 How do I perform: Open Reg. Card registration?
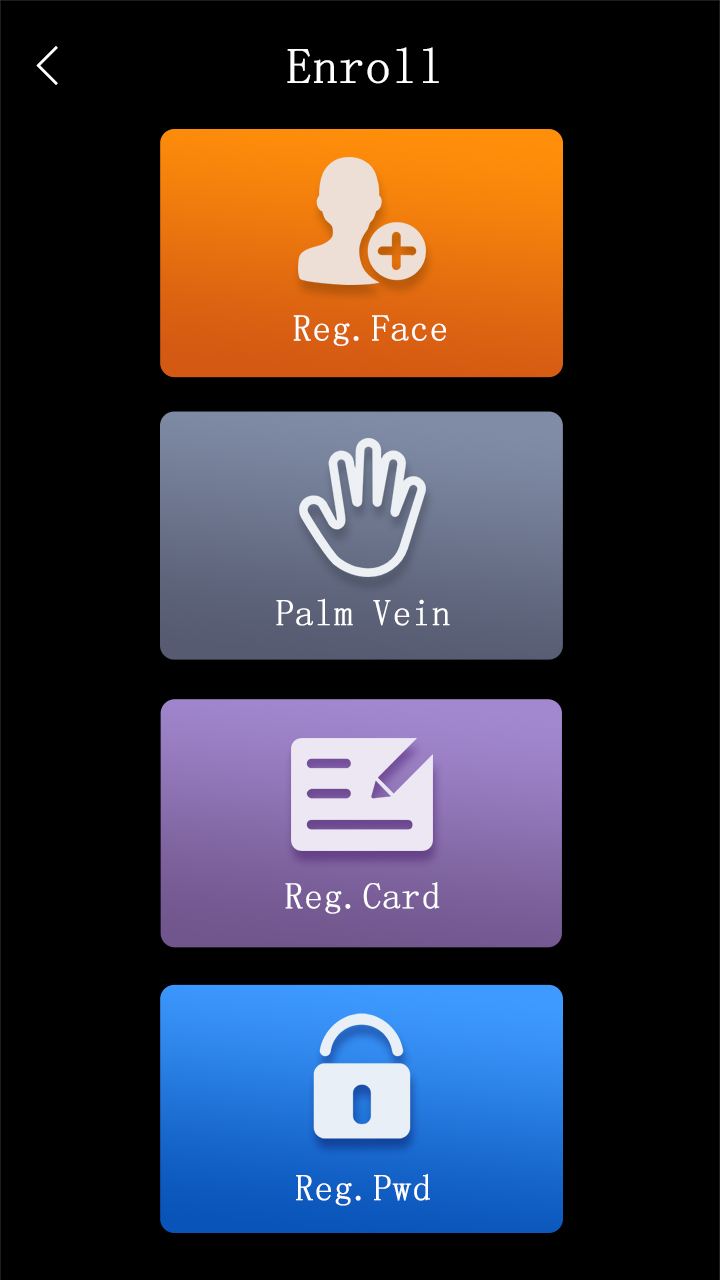(x=361, y=822)
